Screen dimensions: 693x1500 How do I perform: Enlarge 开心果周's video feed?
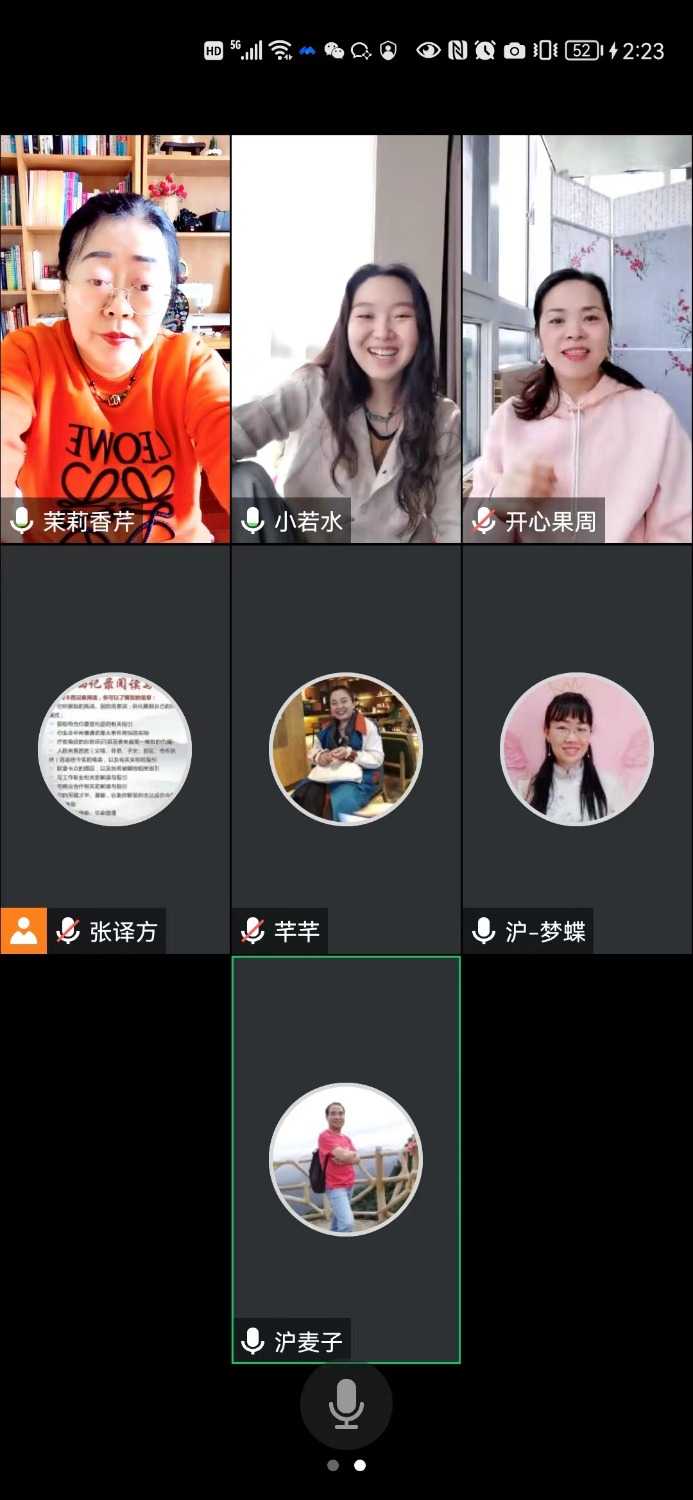pyautogui.click(x=577, y=339)
